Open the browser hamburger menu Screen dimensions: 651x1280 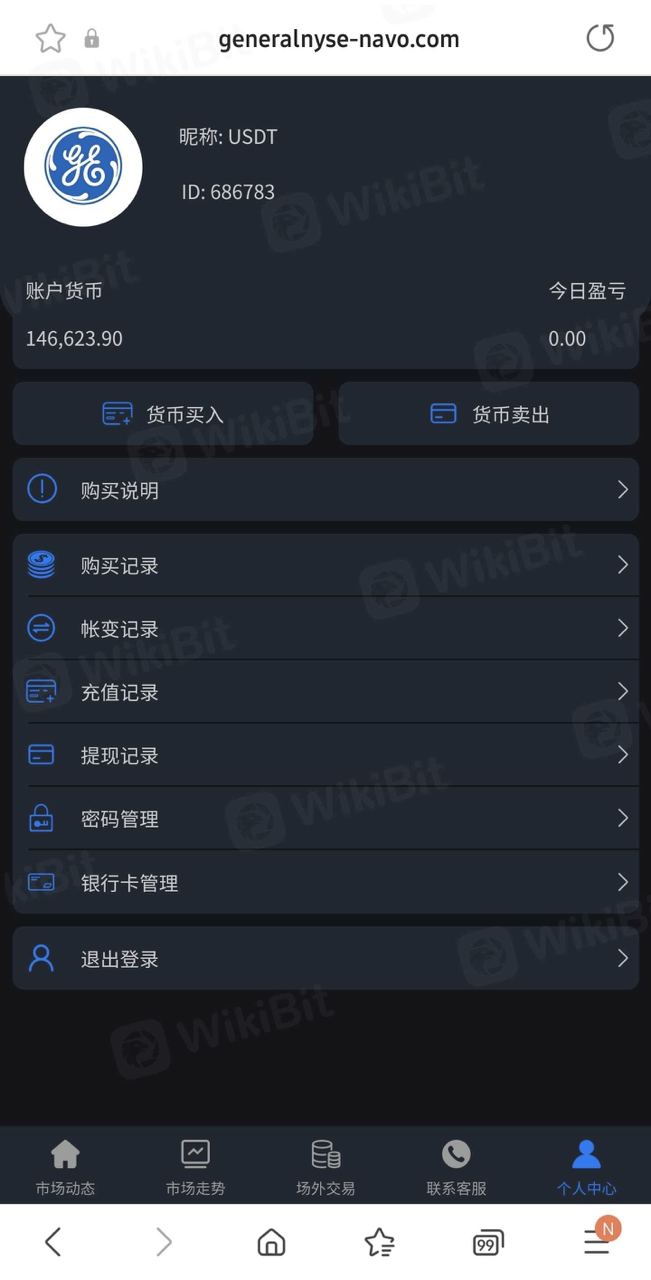[597, 1243]
